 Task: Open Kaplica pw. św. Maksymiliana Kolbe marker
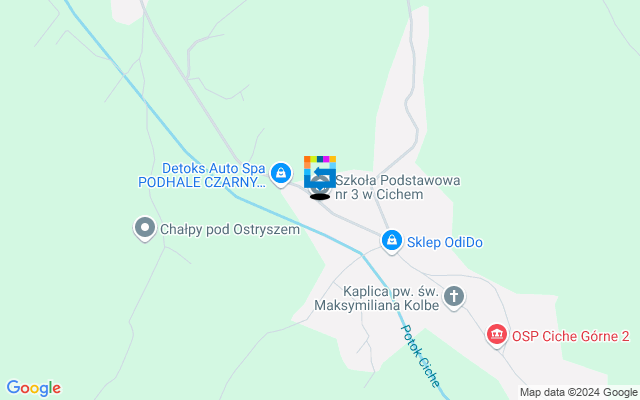coord(454,296)
